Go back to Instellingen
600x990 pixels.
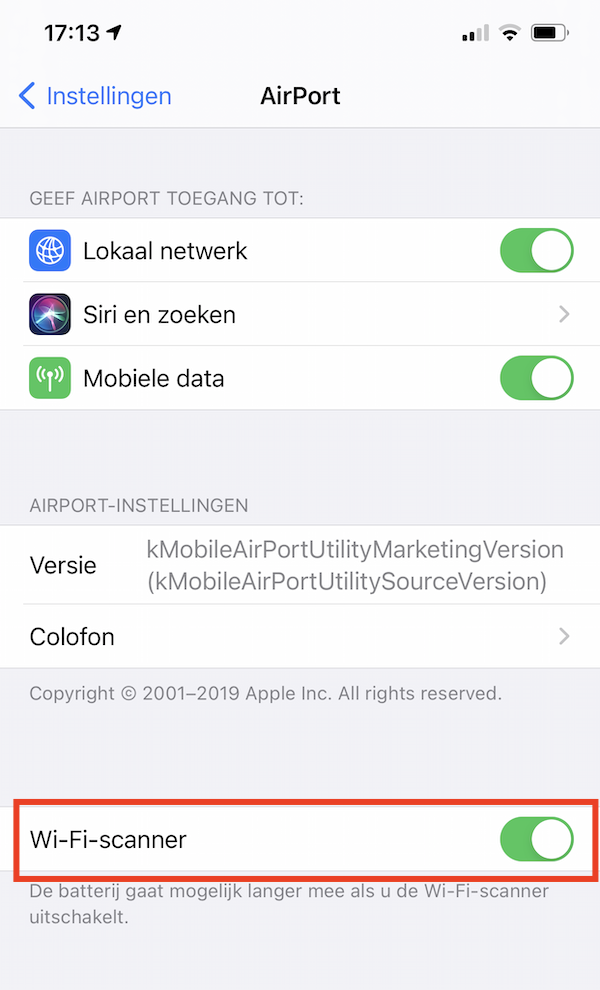coord(95,96)
